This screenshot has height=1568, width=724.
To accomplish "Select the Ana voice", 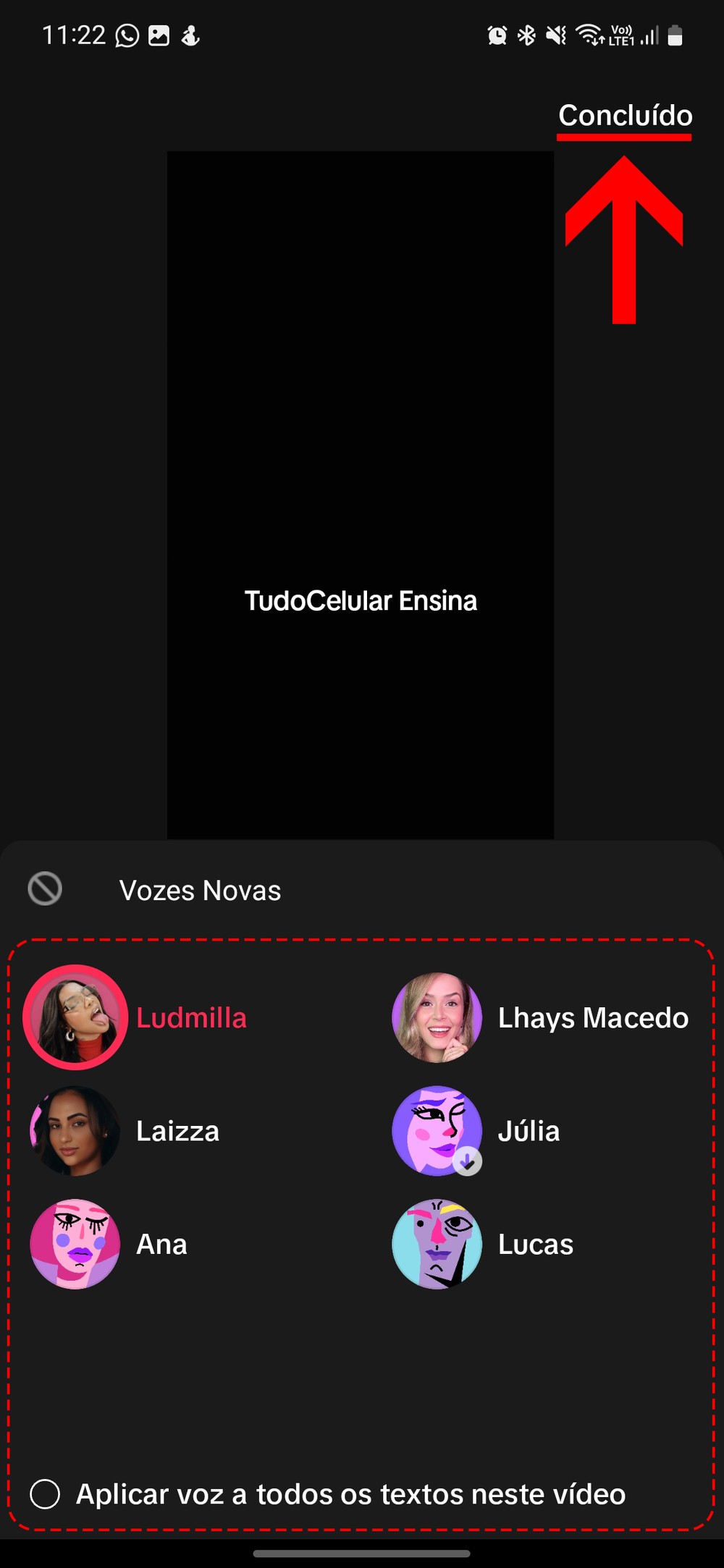I will pos(75,1244).
